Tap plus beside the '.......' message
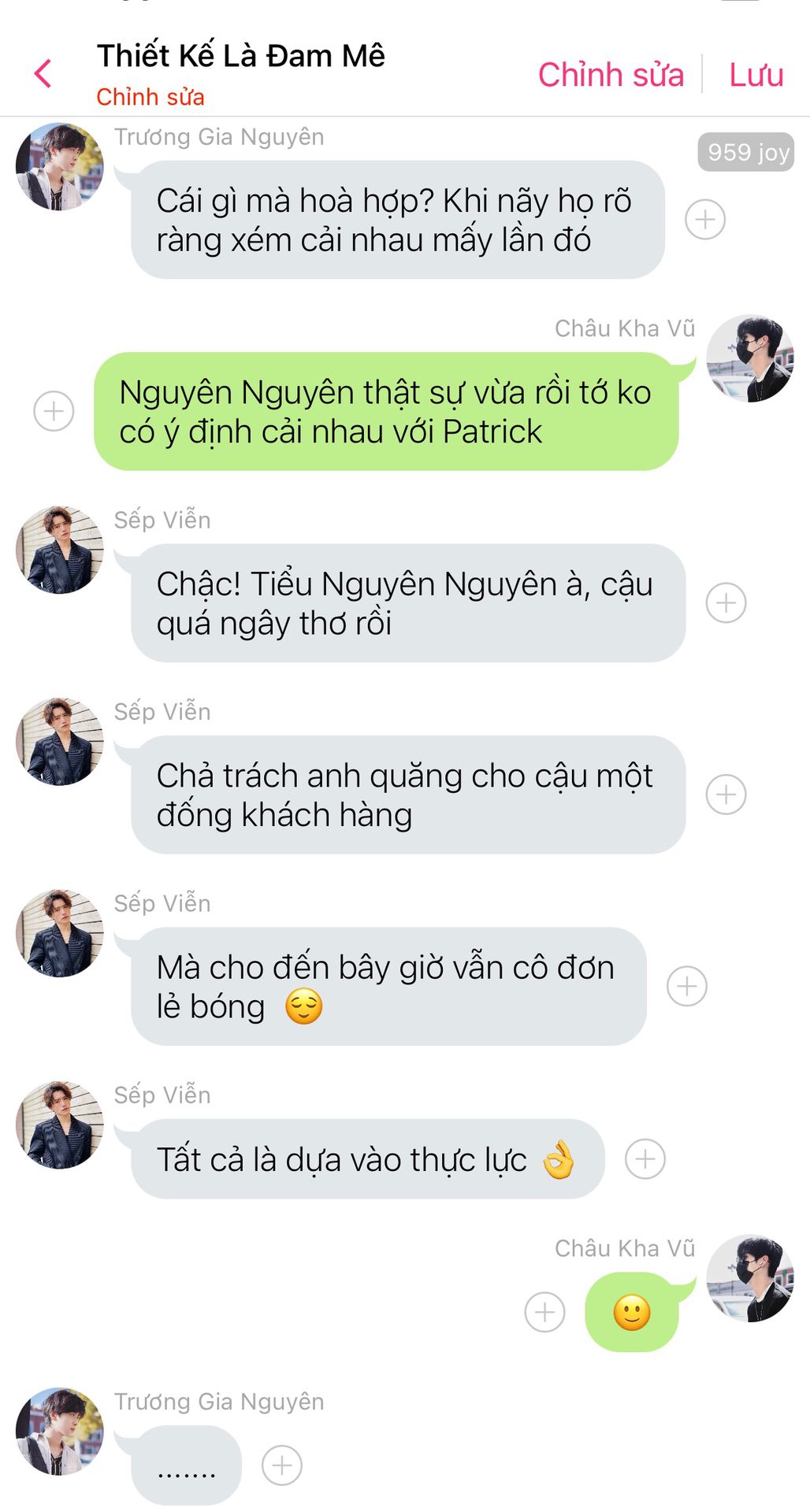Image resolution: width=810 pixels, height=1512 pixels. point(282,1465)
